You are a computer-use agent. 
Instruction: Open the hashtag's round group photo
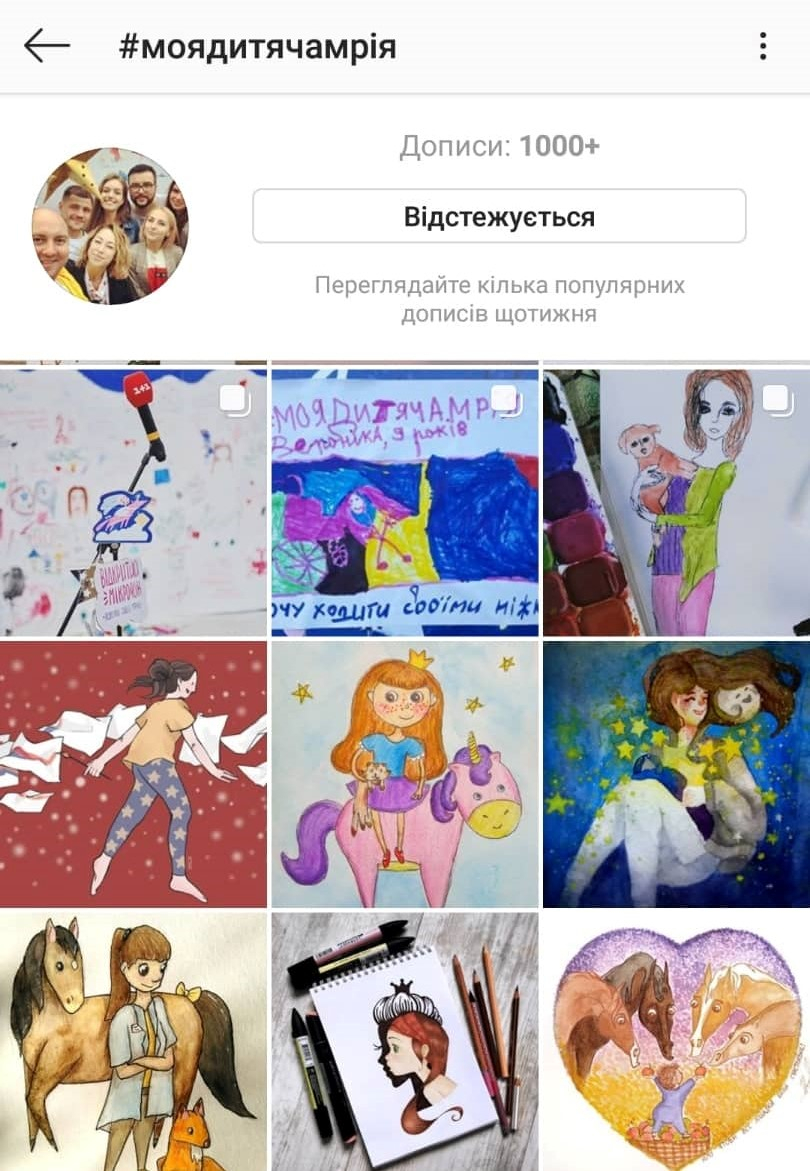(110, 226)
